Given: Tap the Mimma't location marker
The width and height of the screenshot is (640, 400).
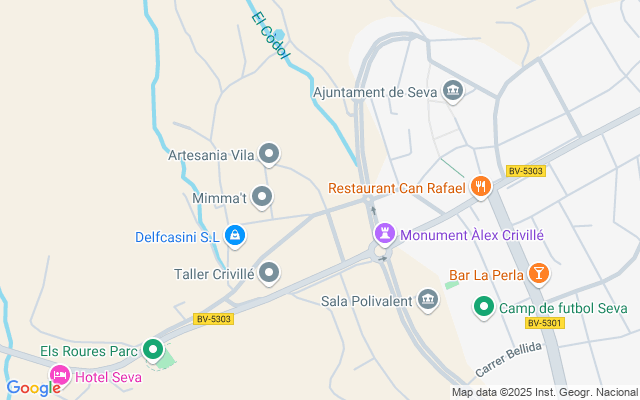Looking at the screenshot, I should 262,197.
